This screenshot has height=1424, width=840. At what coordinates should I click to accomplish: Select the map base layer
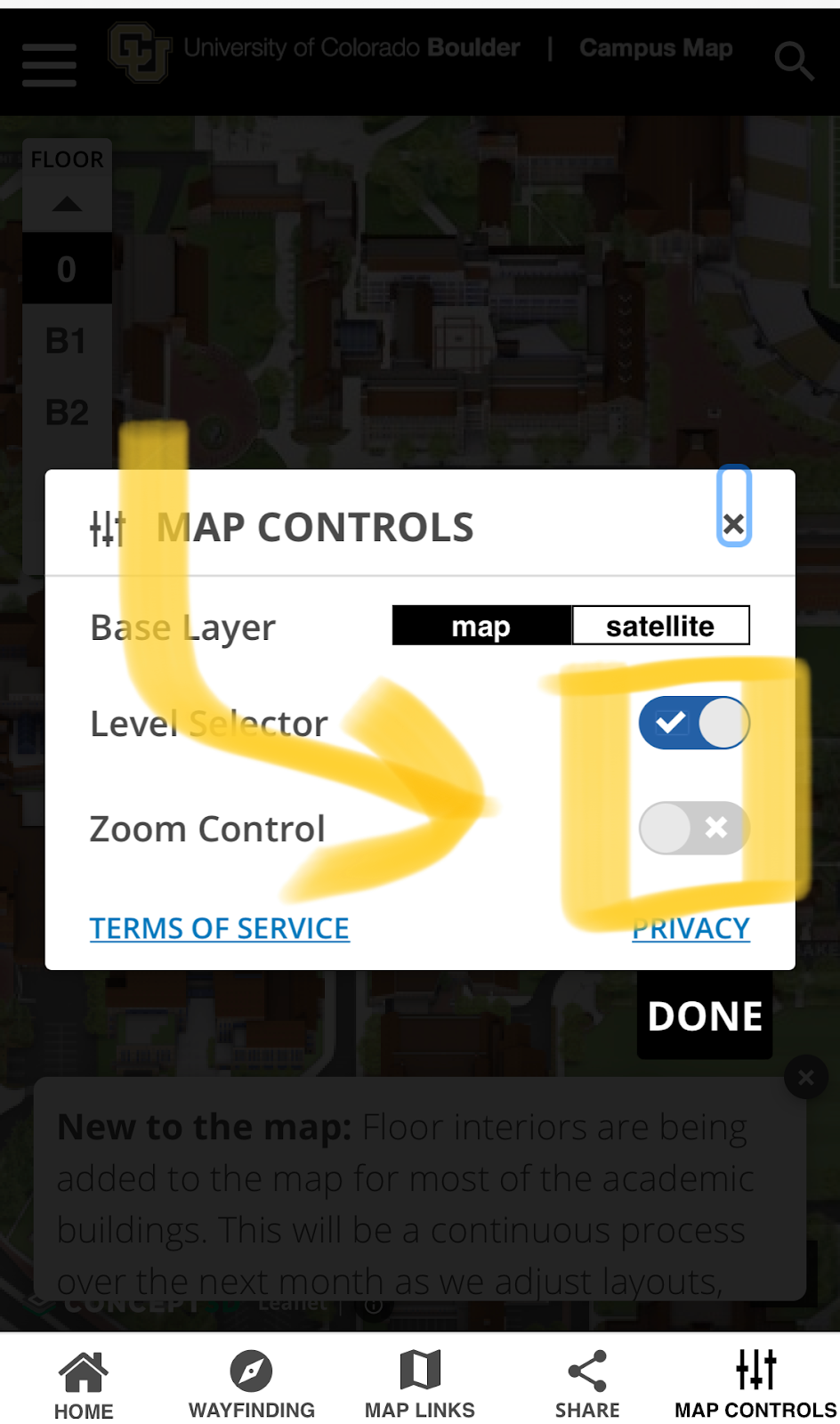coord(481,627)
